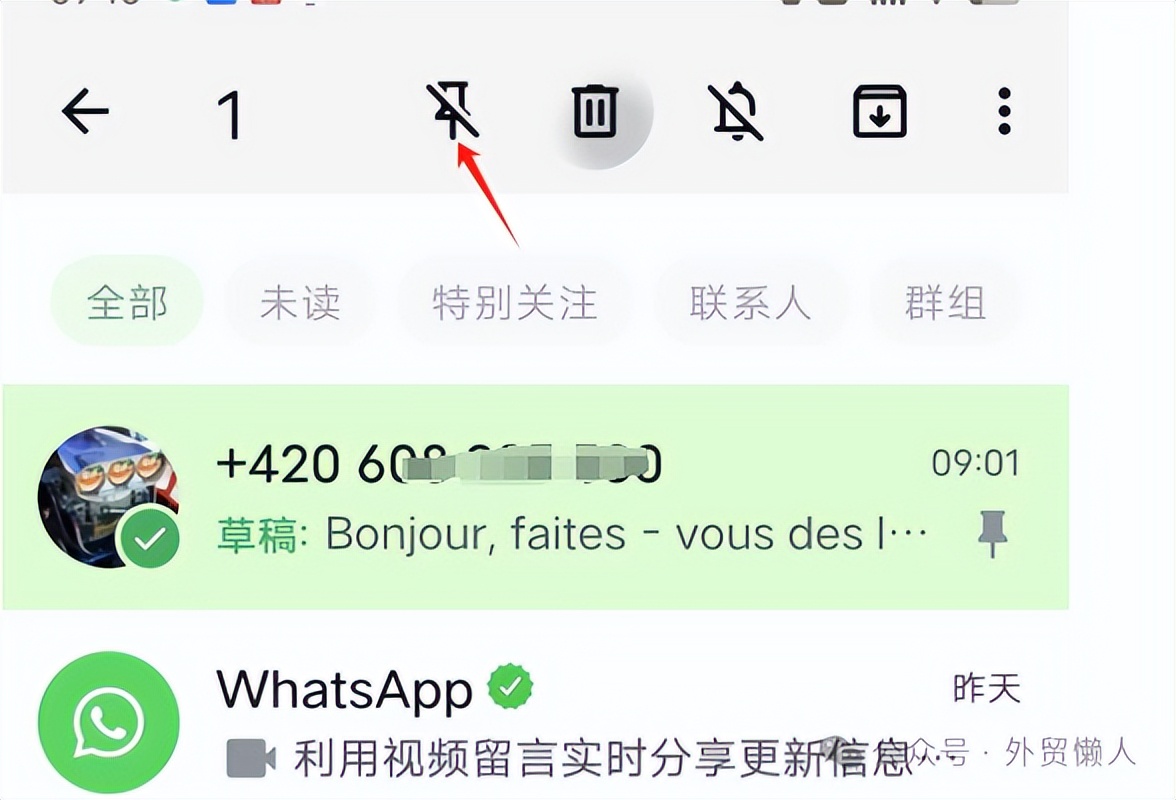Unpin the selected chat
The height and width of the screenshot is (800, 1176).
click(x=453, y=111)
